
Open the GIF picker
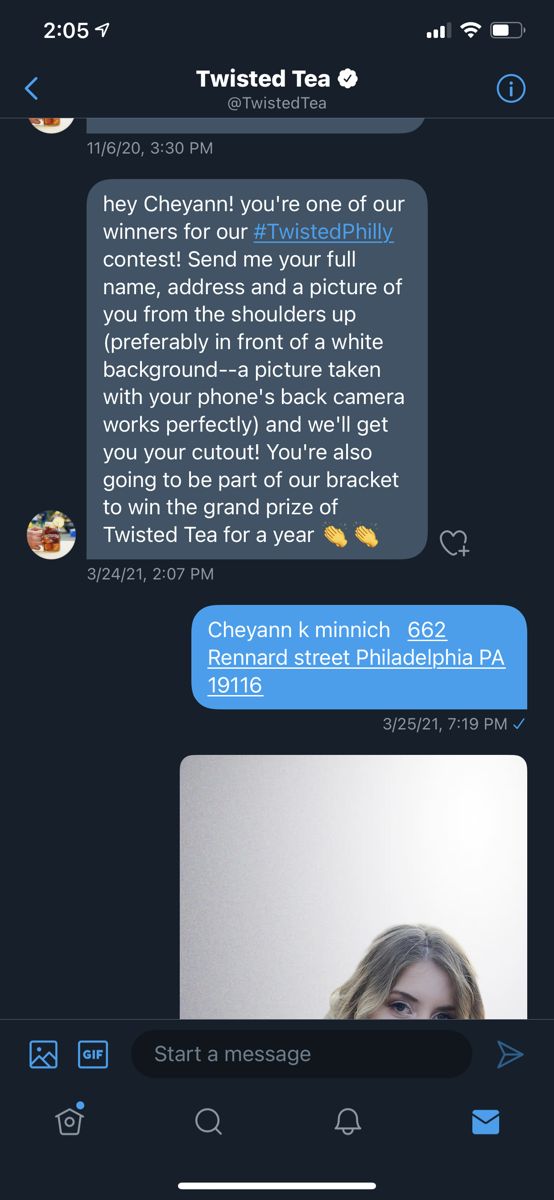coord(93,1054)
